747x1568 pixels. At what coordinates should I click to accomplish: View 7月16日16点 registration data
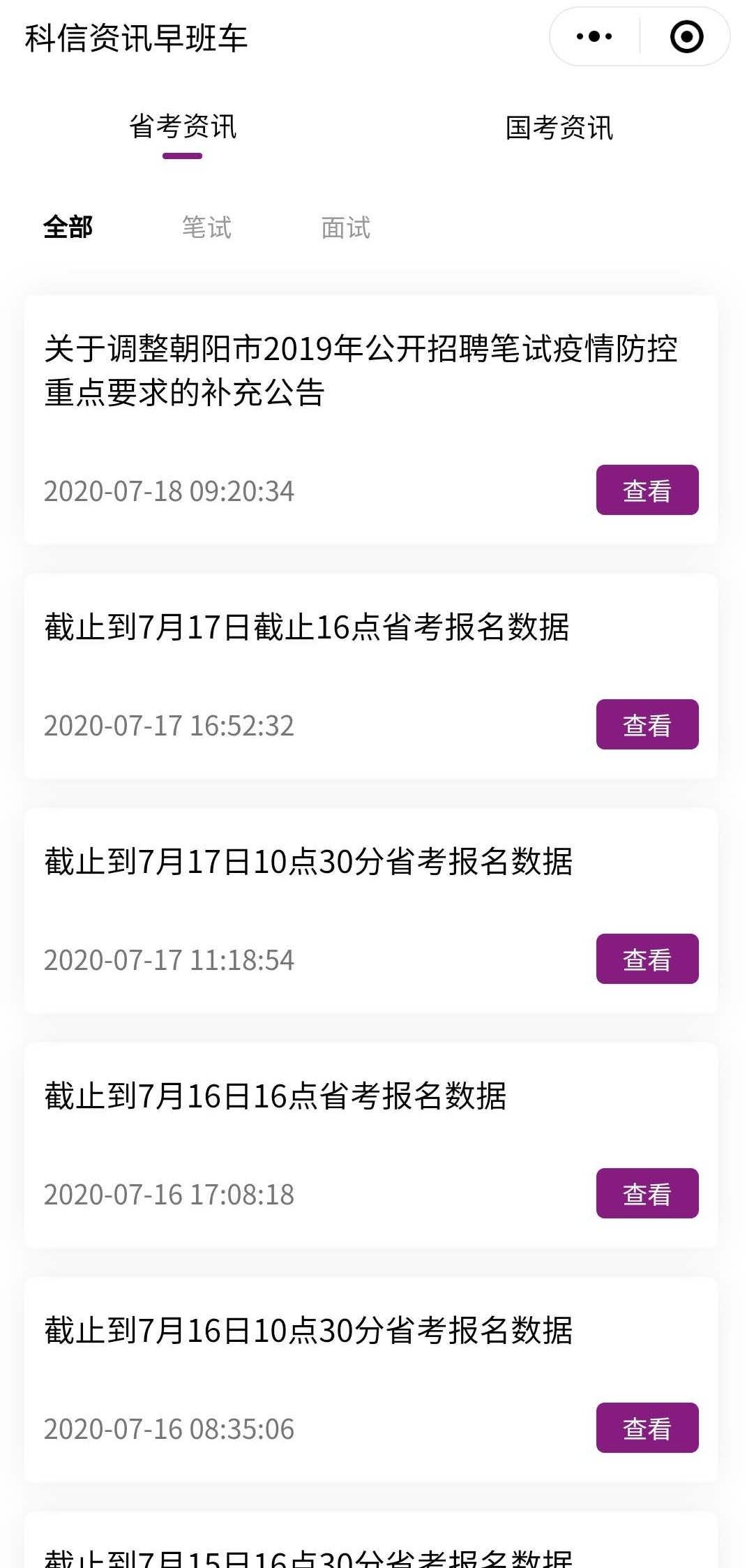[x=647, y=1193]
